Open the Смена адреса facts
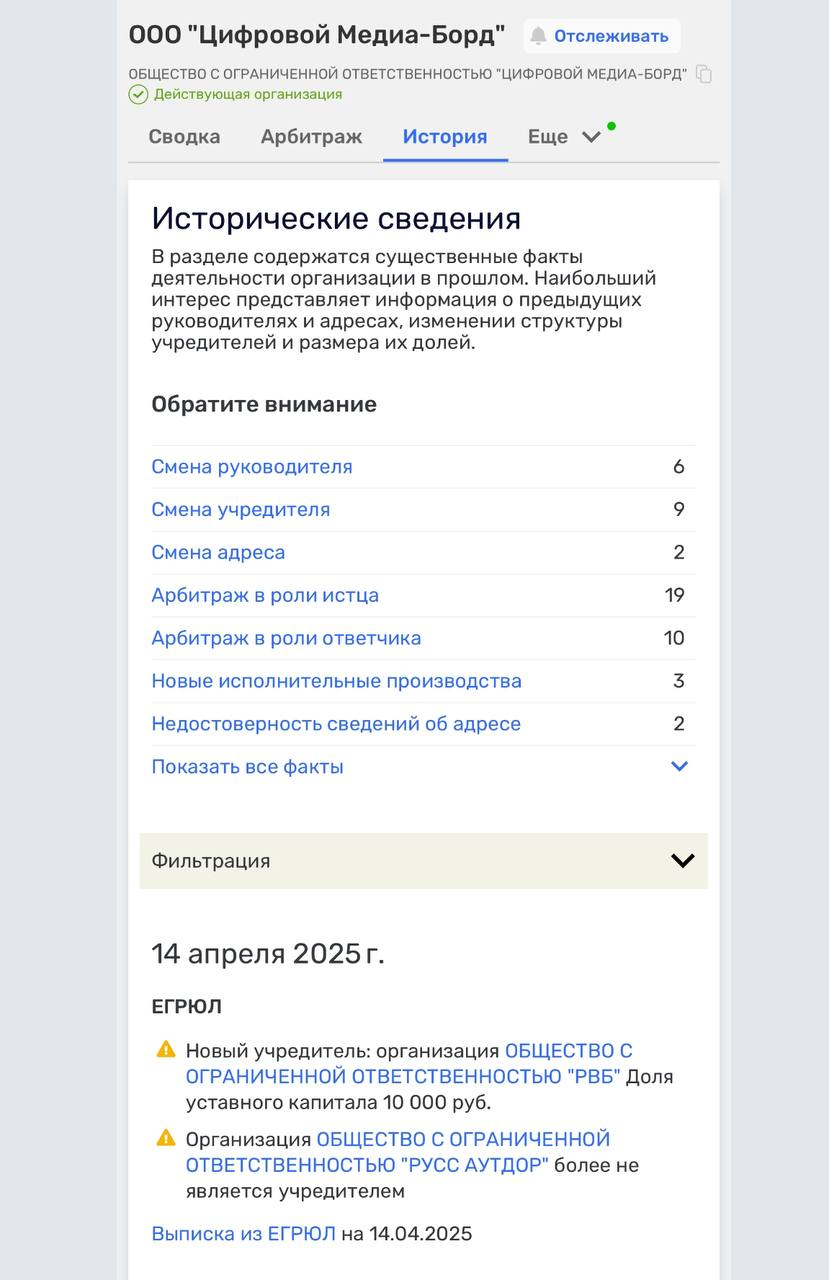This screenshot has width=829, height=1280. pyautogui.click(x=218, y=553)
